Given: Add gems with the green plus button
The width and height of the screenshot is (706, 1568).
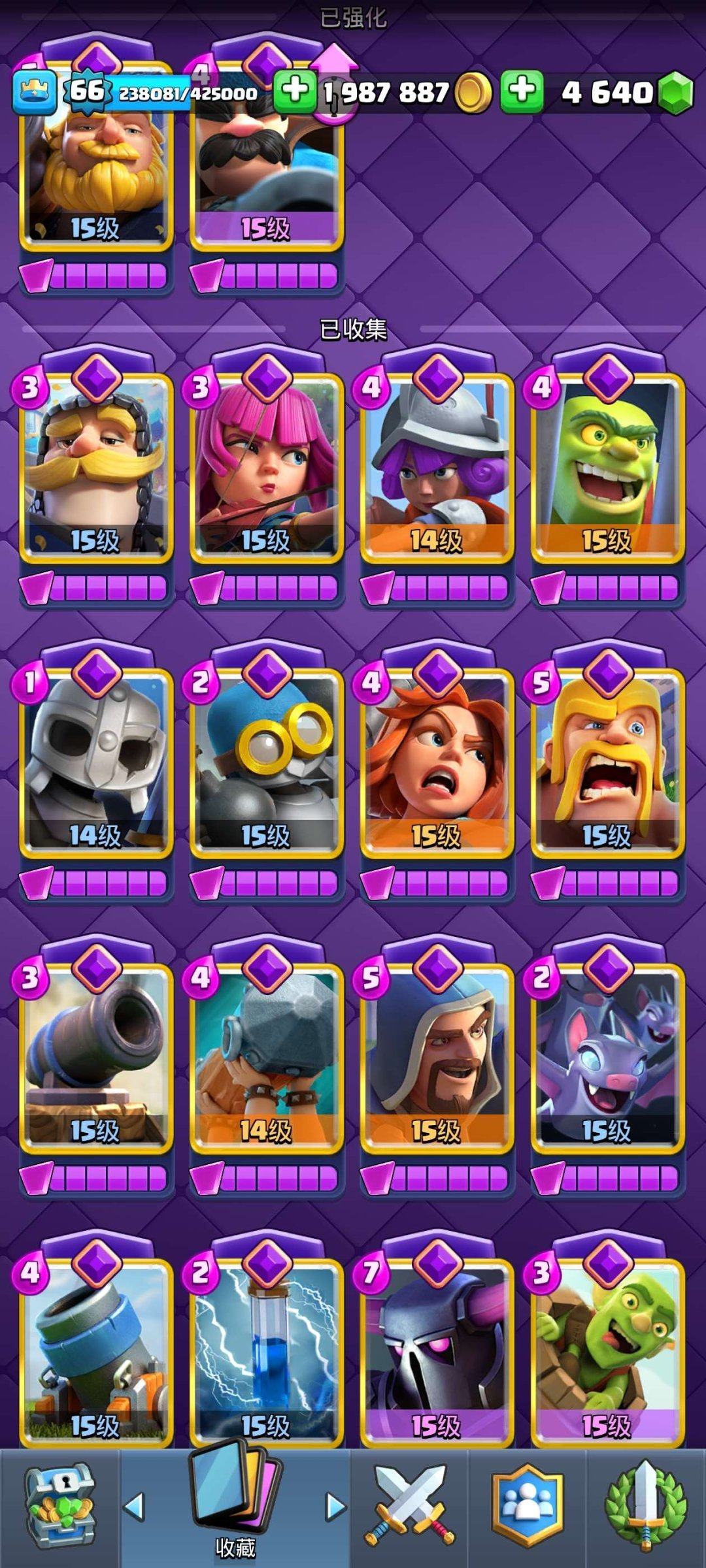Looking at the screenshot, I should pyautogui.click(x=522, y=91).
